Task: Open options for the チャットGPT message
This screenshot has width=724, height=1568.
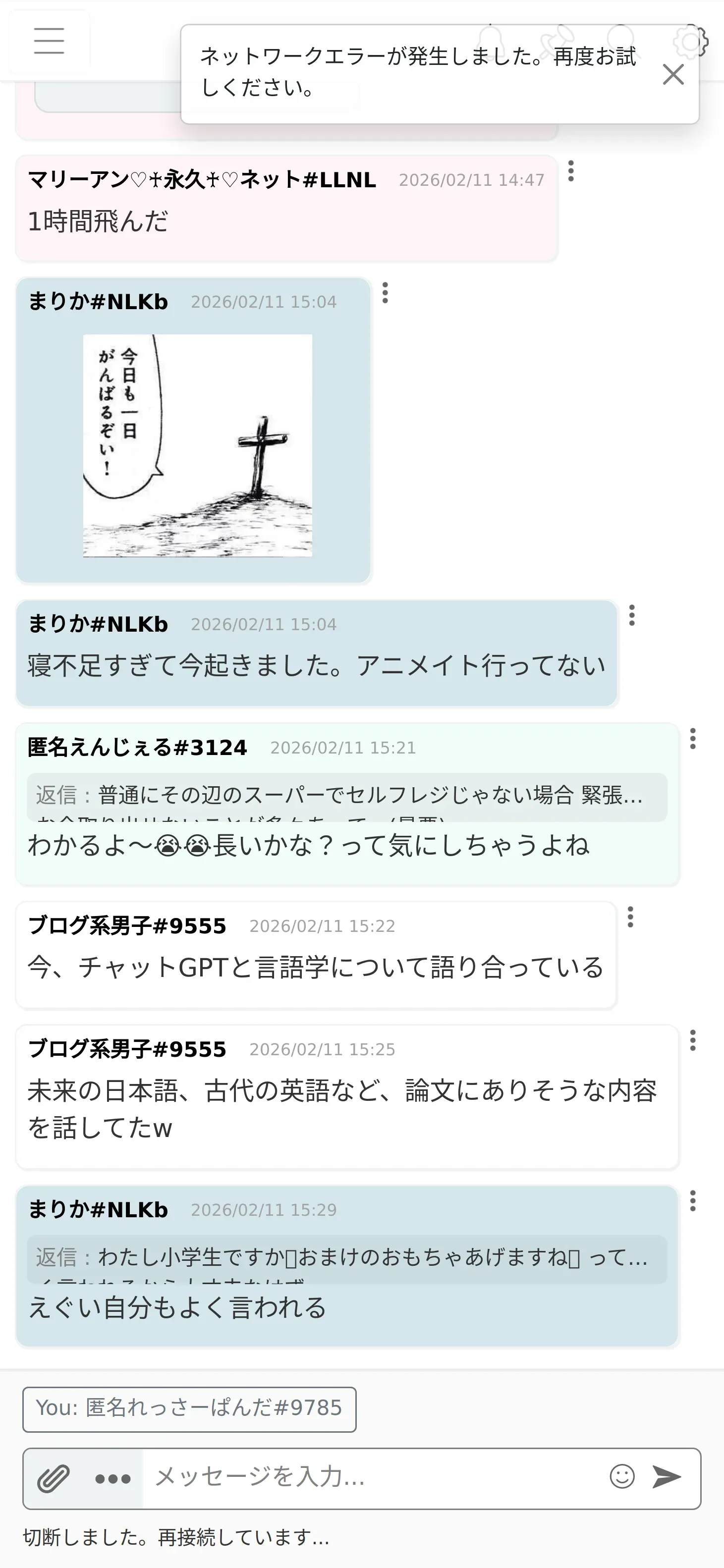Action: tap(630, 917)
